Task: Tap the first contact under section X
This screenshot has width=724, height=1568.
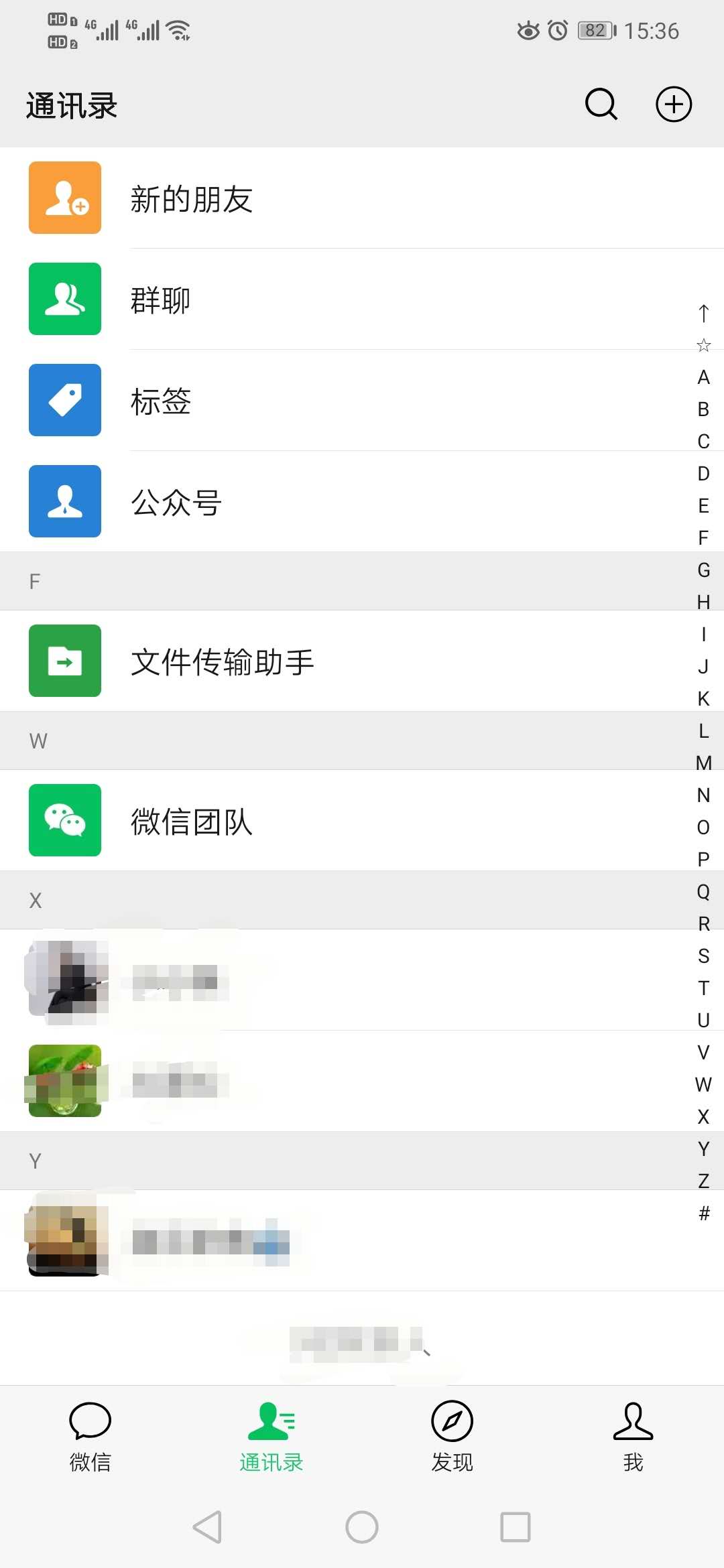Action: 201,978
